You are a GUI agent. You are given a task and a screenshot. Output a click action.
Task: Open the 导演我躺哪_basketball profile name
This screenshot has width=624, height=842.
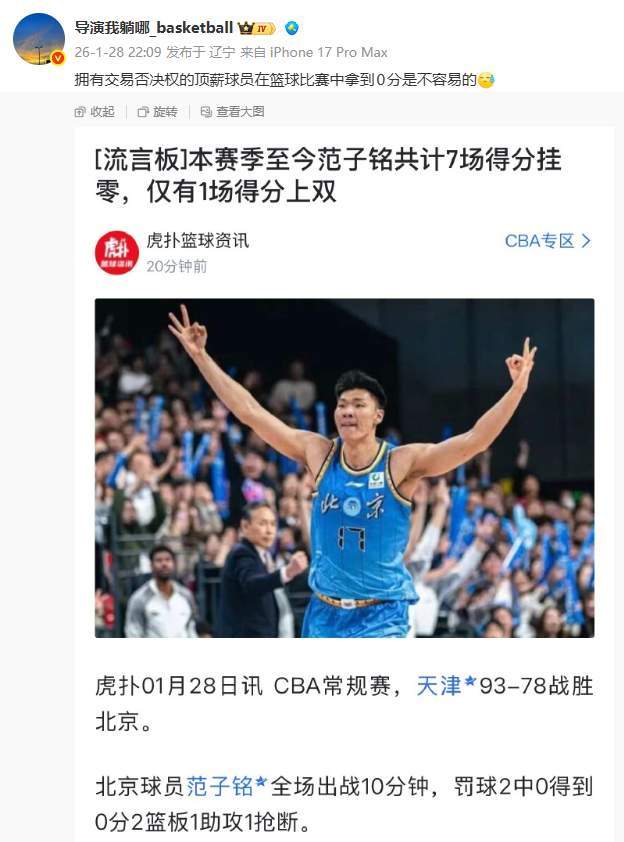tap(154, 28)
